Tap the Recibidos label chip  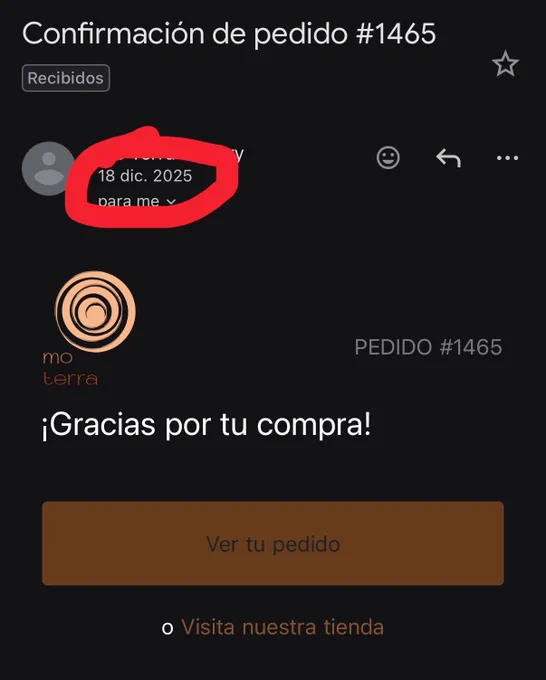(x=66, y=78)
